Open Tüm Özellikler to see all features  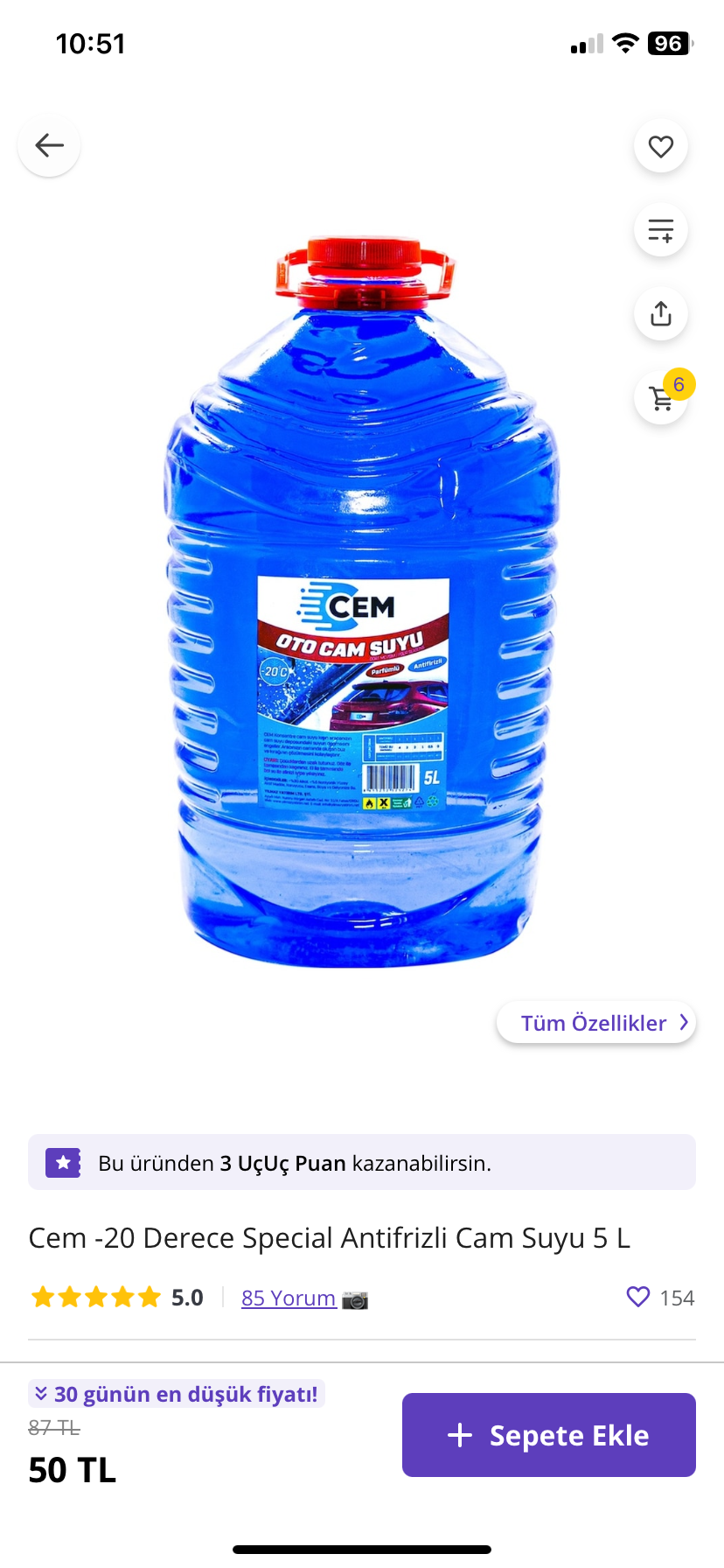coord(596,1023)
